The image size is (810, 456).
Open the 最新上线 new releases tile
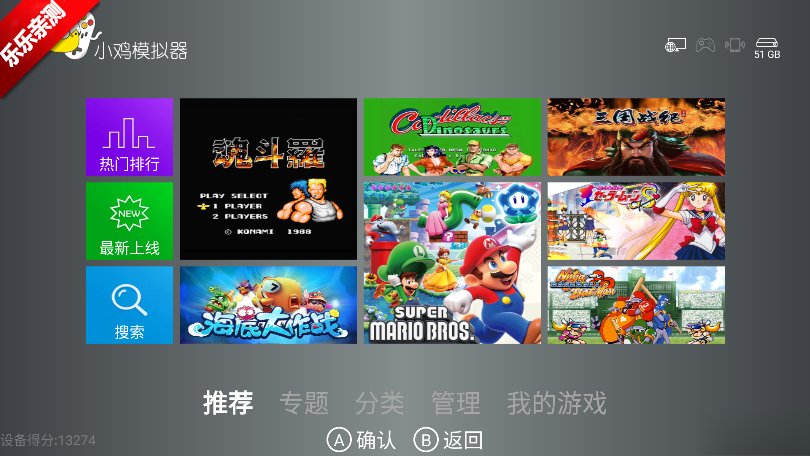tap(129, 221)
